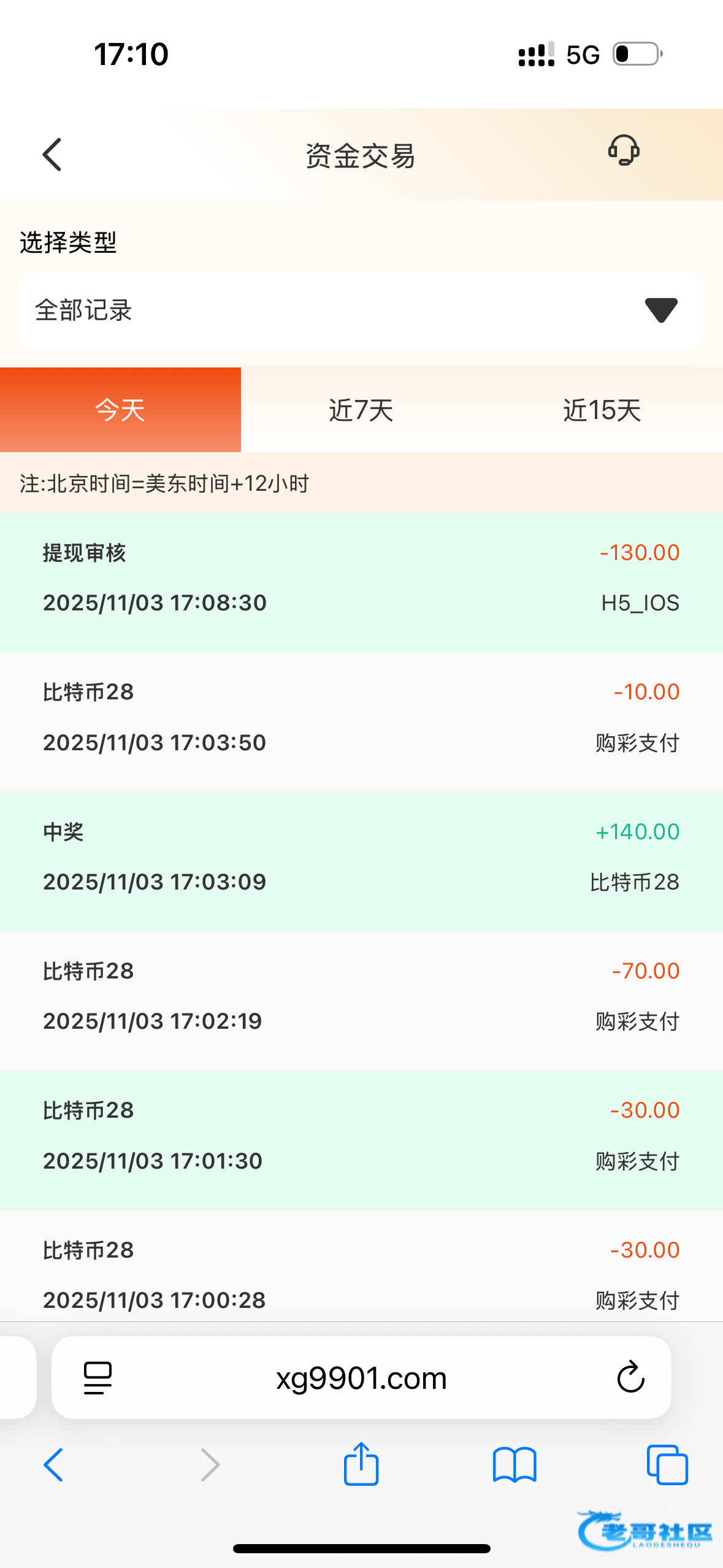Open Safari bookmarks

click(x=515, y=1465)
